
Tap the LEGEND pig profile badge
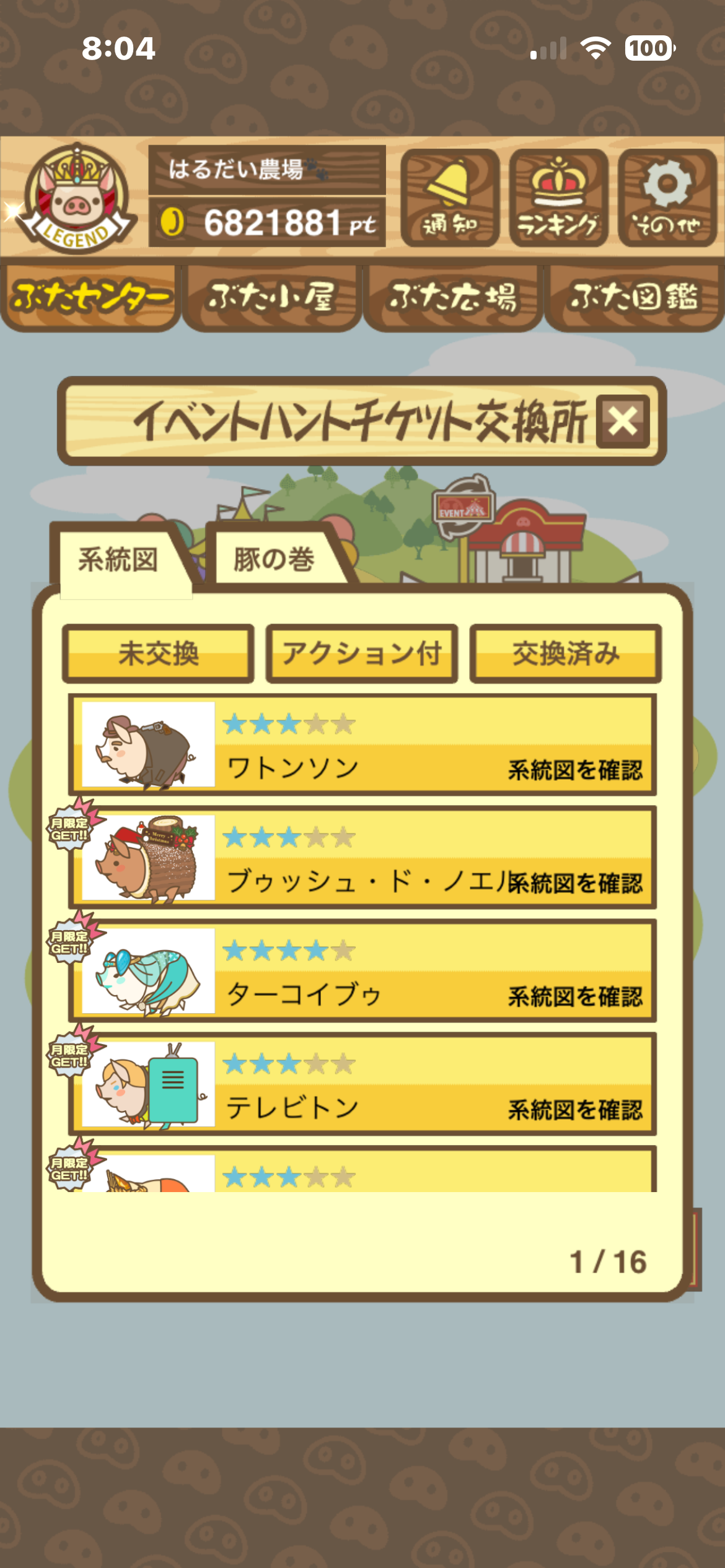[x=76, y=198]
